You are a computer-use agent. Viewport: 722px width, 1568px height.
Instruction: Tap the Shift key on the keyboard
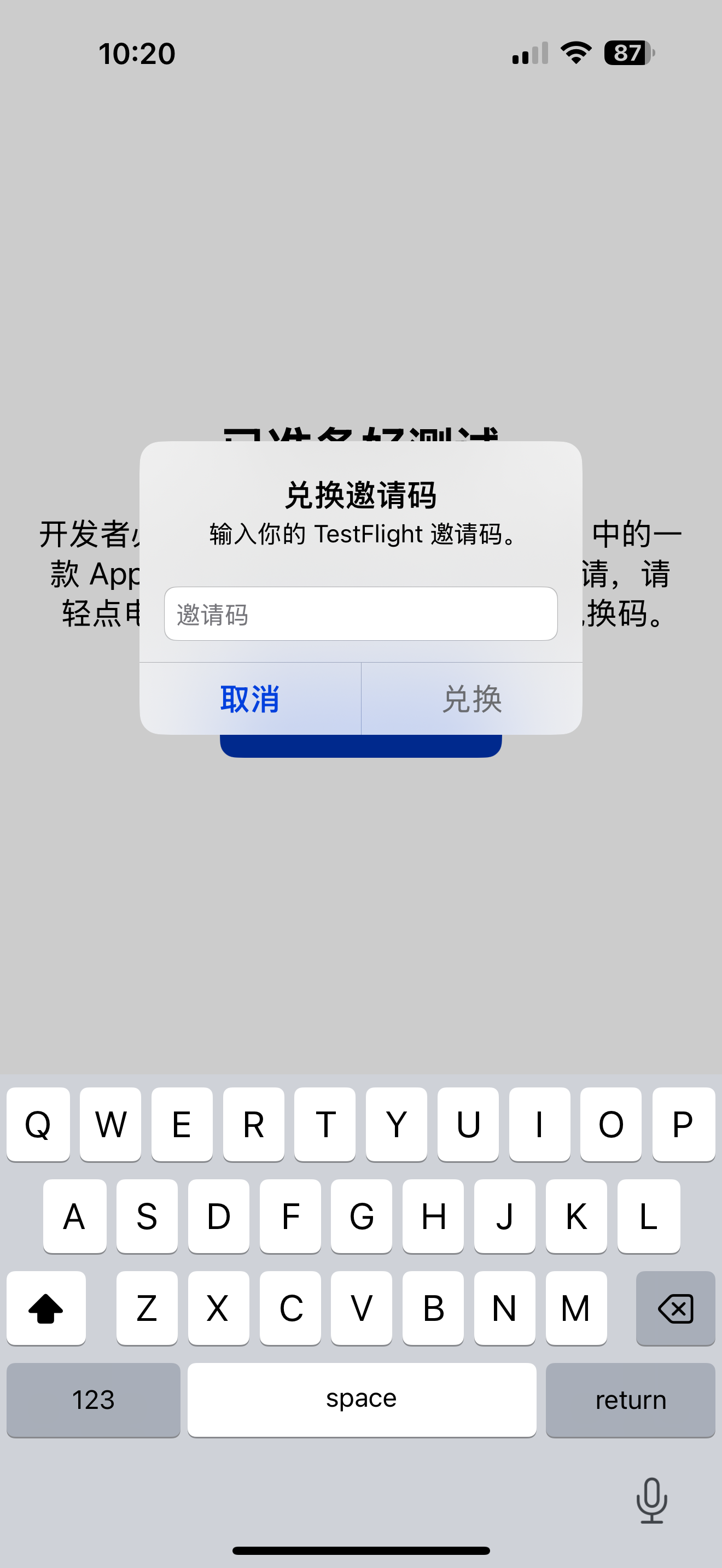click(x=45, y=1309)
